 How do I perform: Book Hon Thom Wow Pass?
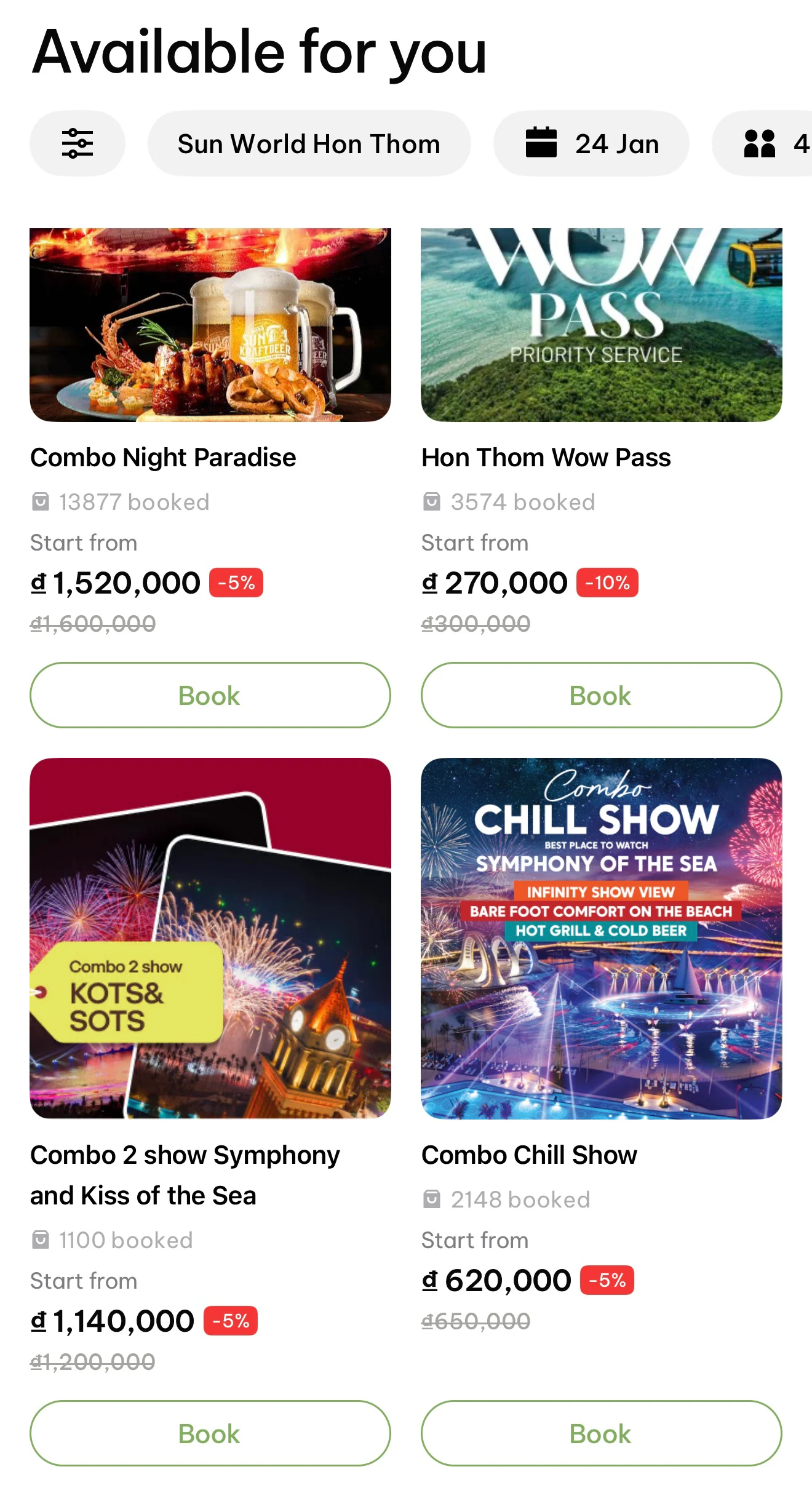(601, 695)
